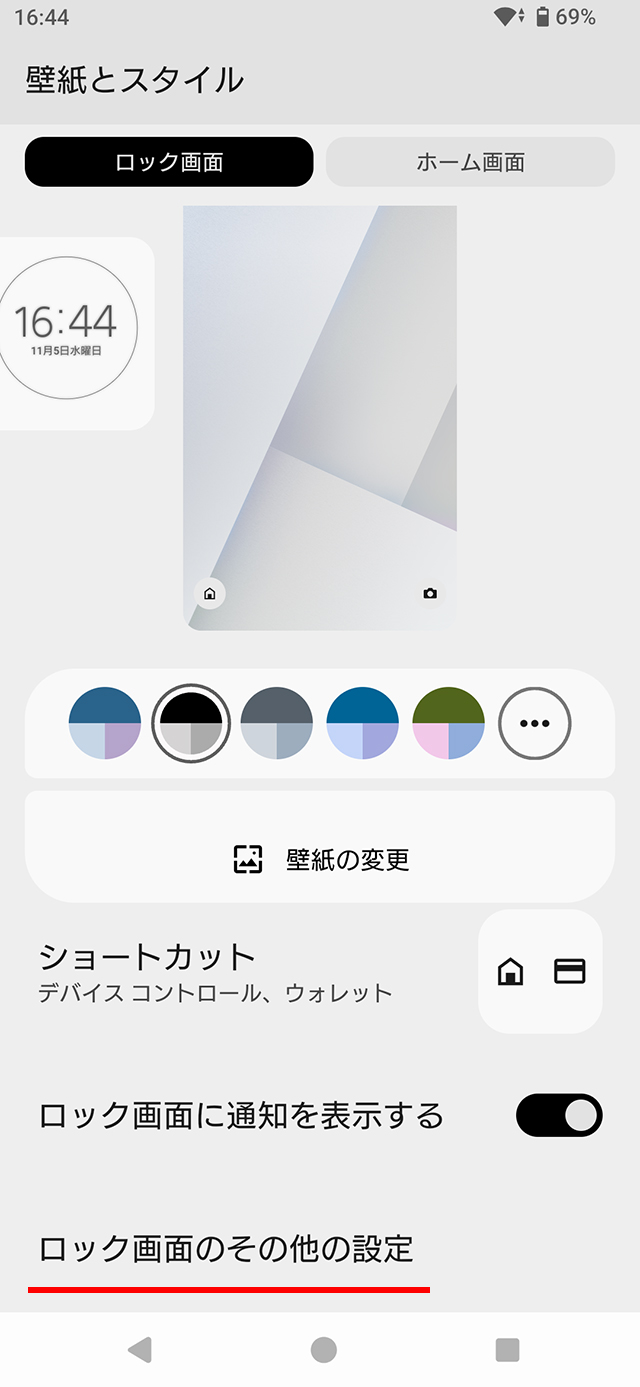Open more color options with three dots
This screenshot has height=1387, width=640.
(535, 723)
